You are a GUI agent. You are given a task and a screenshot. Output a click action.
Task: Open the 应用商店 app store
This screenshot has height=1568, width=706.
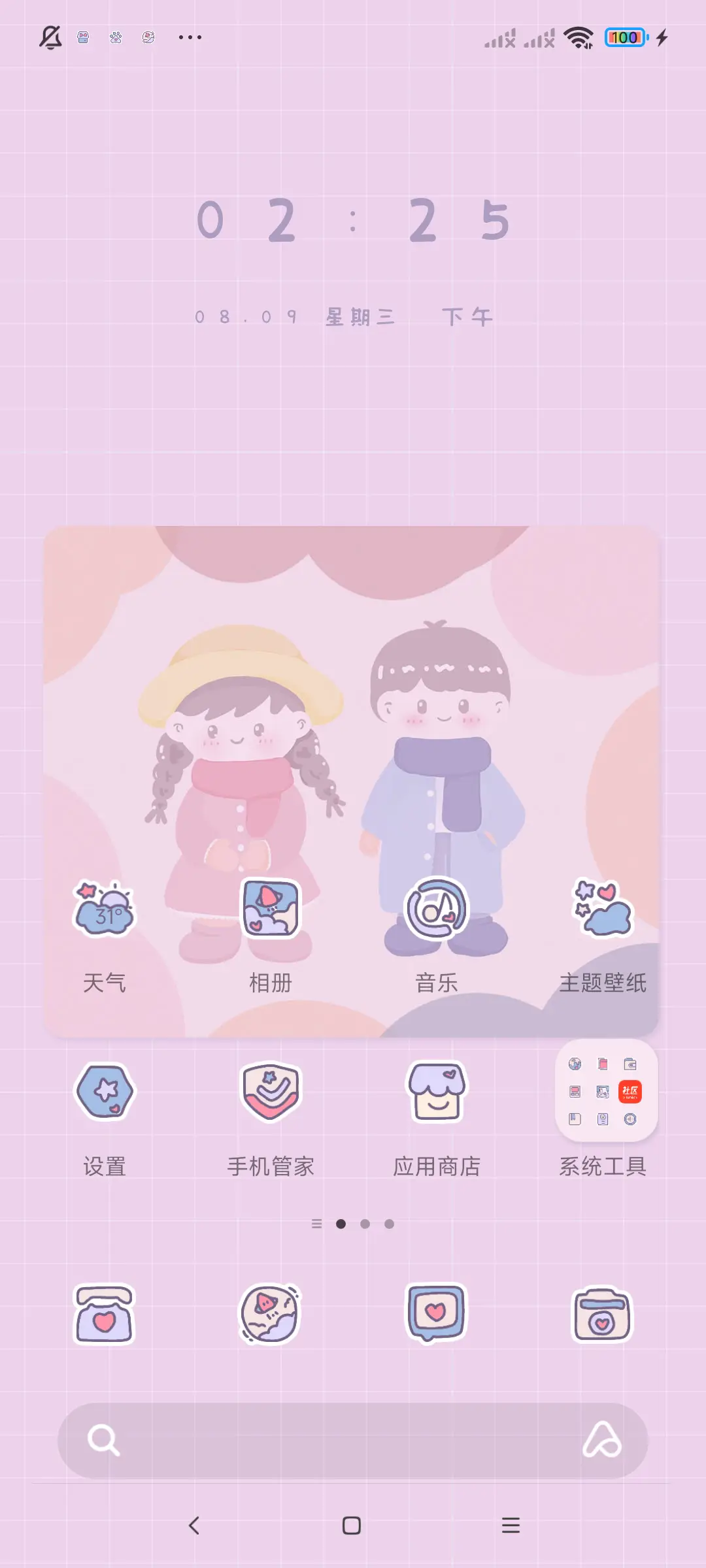pyautogui.click(x=437, y=1091)
